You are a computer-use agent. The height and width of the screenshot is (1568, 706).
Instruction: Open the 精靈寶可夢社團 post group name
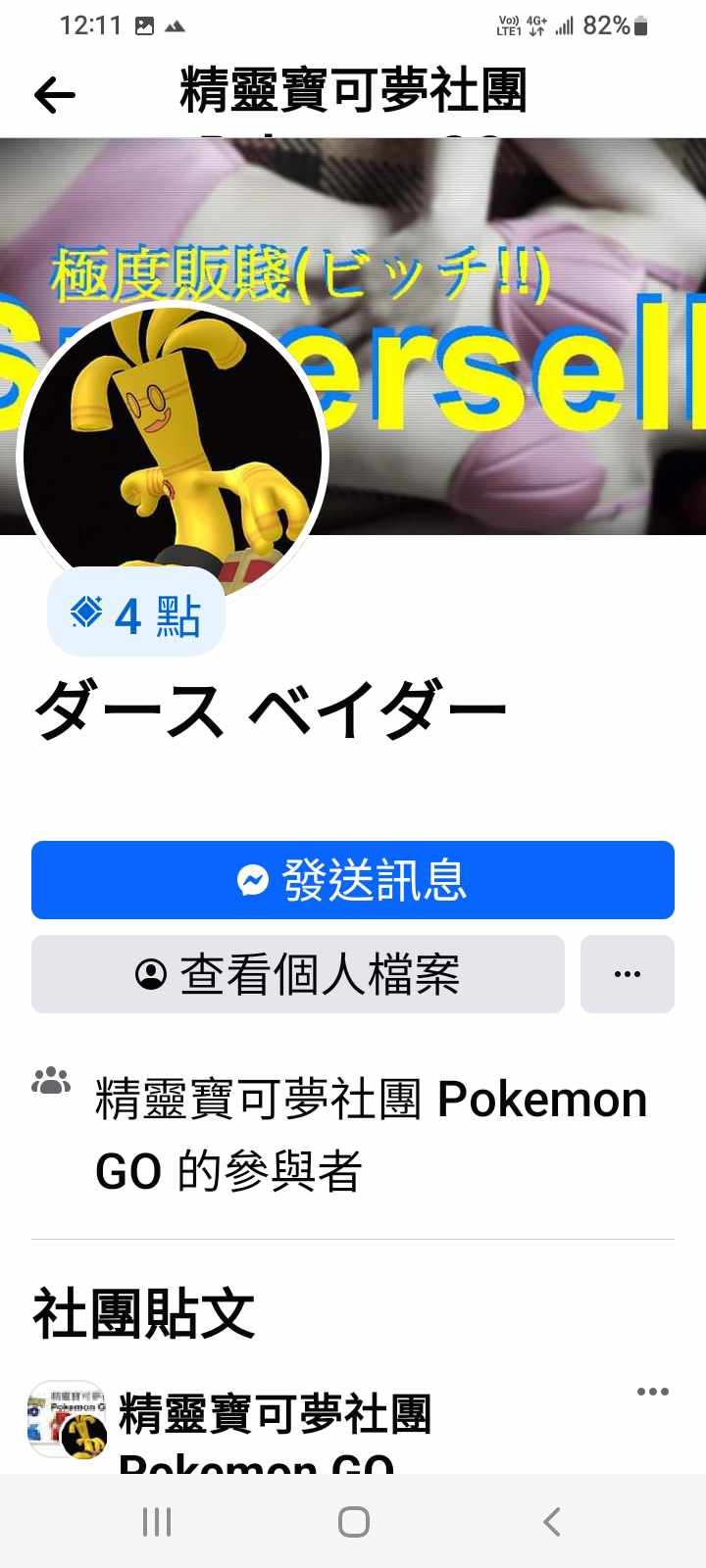[x=275, y=1415]
